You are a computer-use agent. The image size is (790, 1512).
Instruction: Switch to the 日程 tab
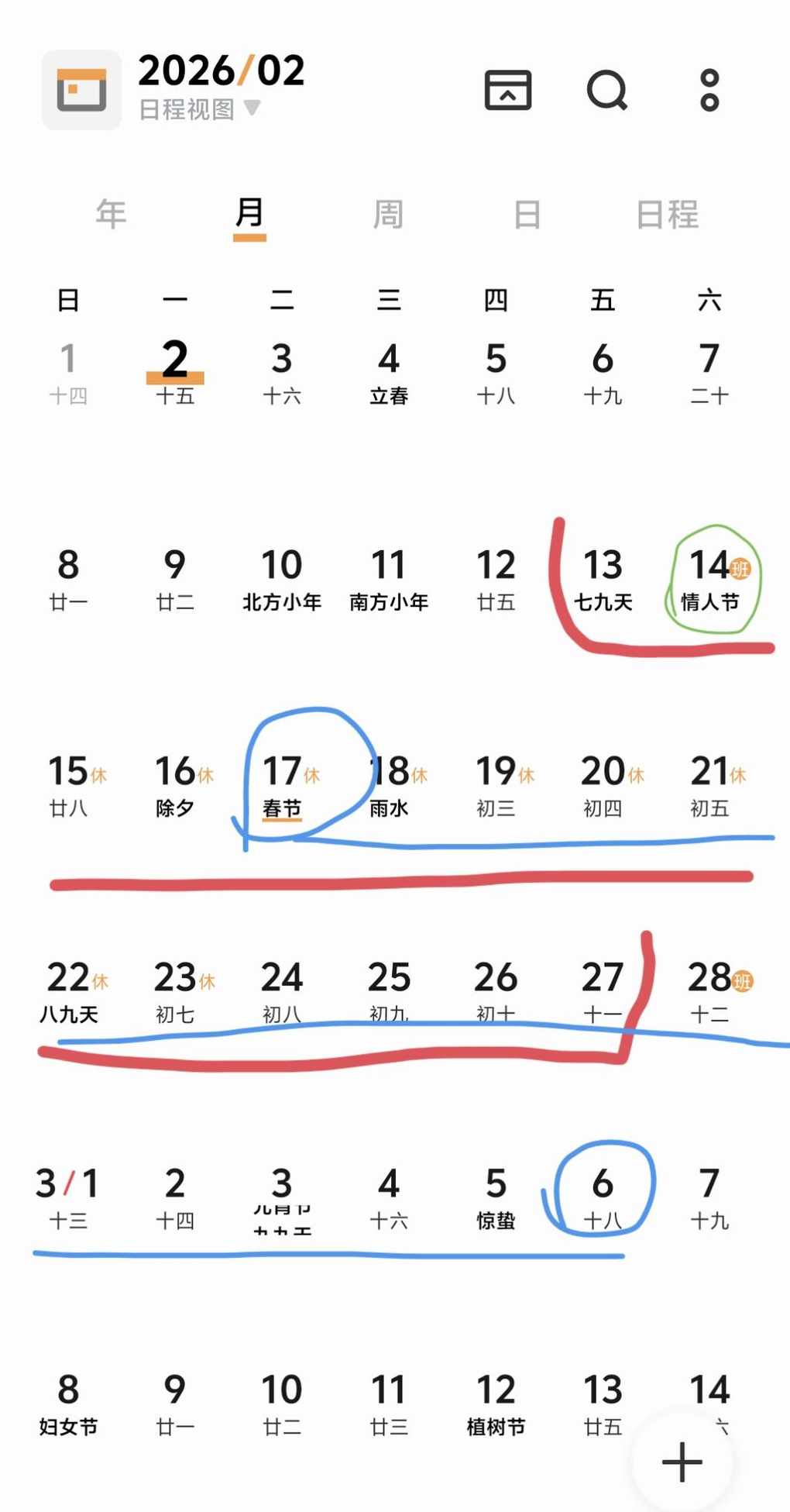667,214
